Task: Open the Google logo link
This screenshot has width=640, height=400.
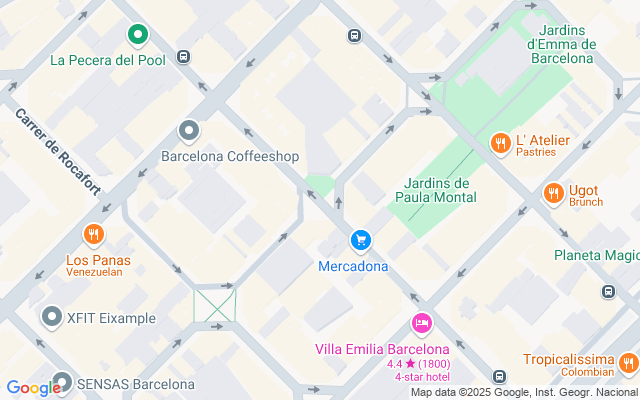Action: [x=32, y=388]
